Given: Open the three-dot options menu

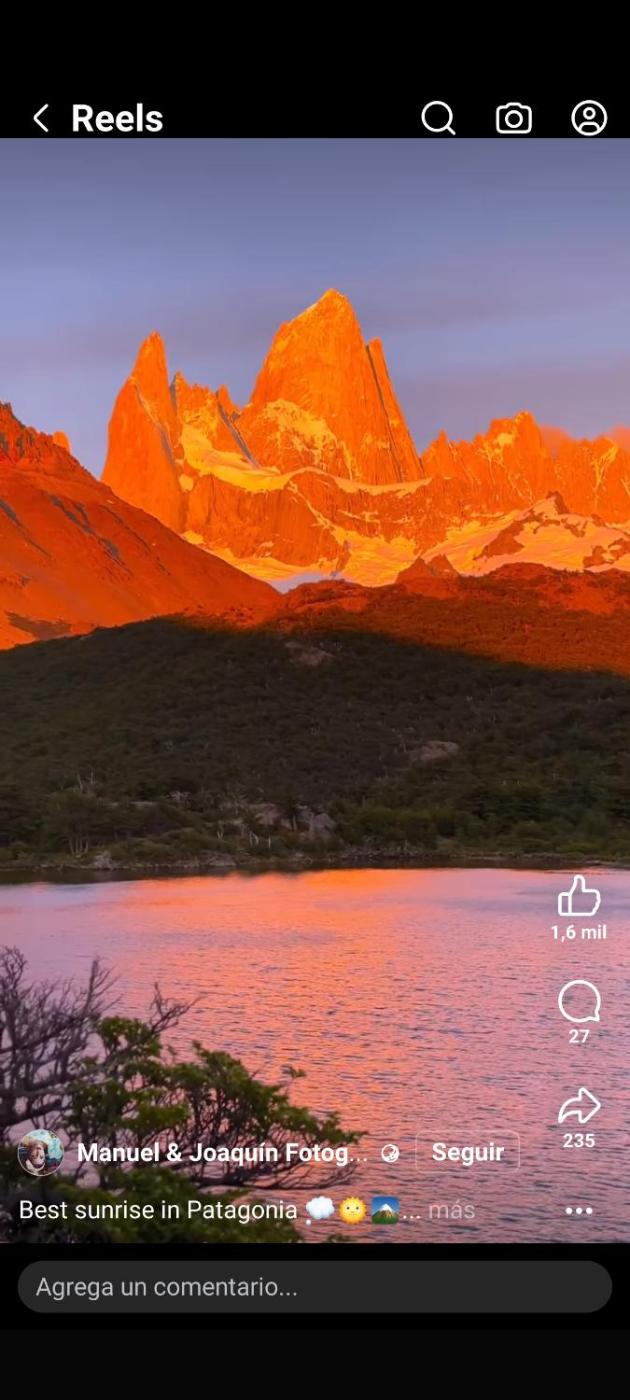Looking at the screenshot, I should coord(579,1210).
